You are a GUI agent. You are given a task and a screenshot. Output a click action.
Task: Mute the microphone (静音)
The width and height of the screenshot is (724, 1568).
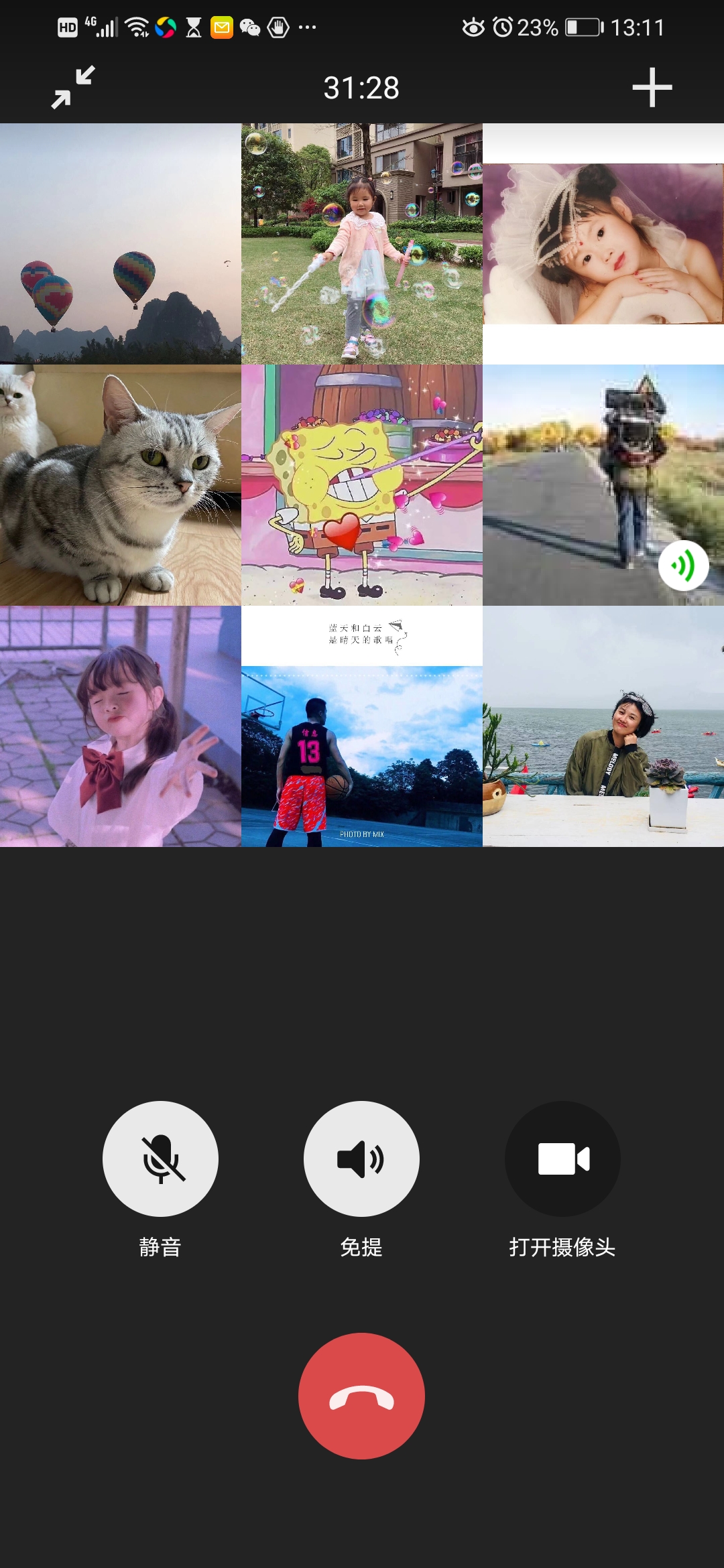(160, 1159)
